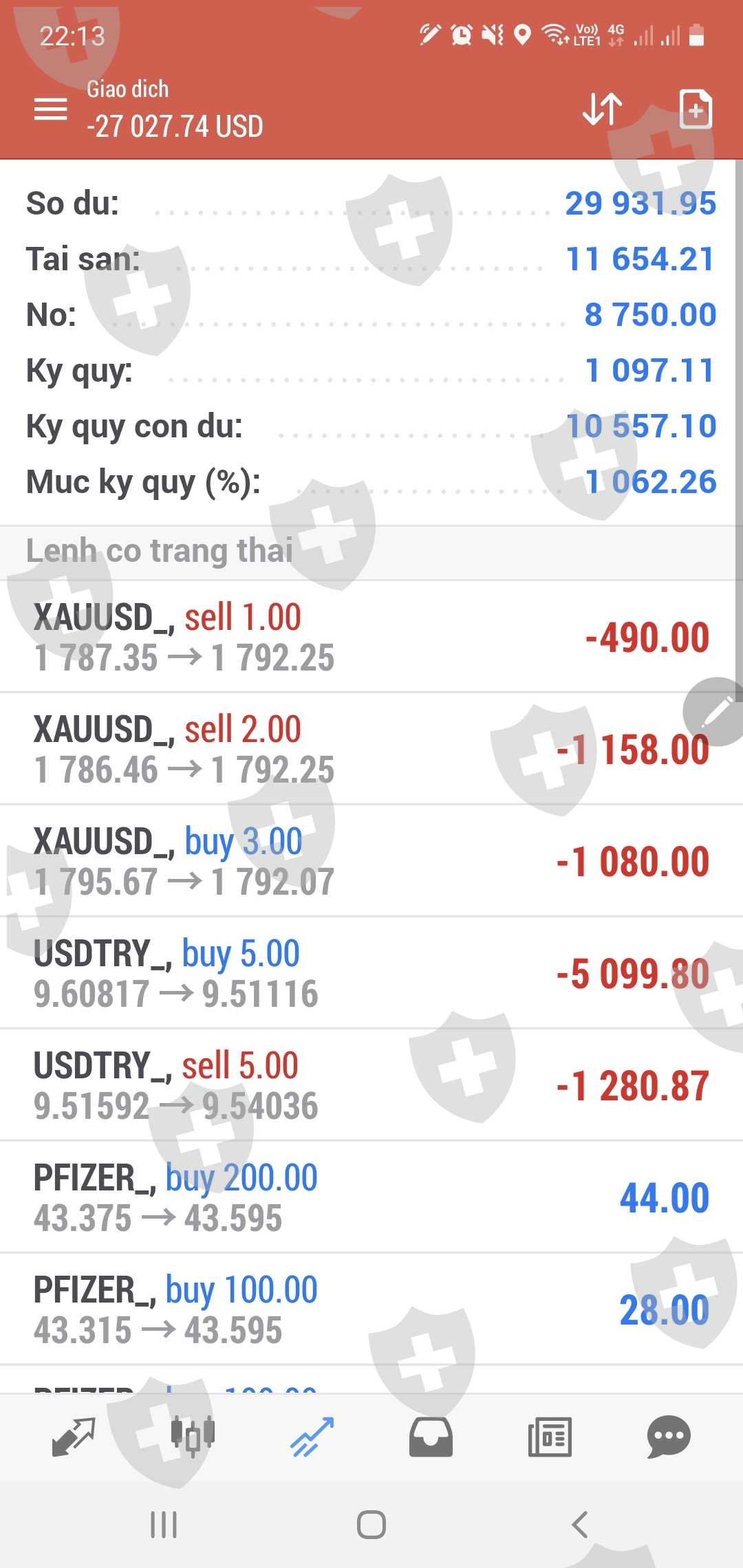The height and width of the screenshot is (1568, 743).
Task: Create a new order
Action: click(695, 109)
